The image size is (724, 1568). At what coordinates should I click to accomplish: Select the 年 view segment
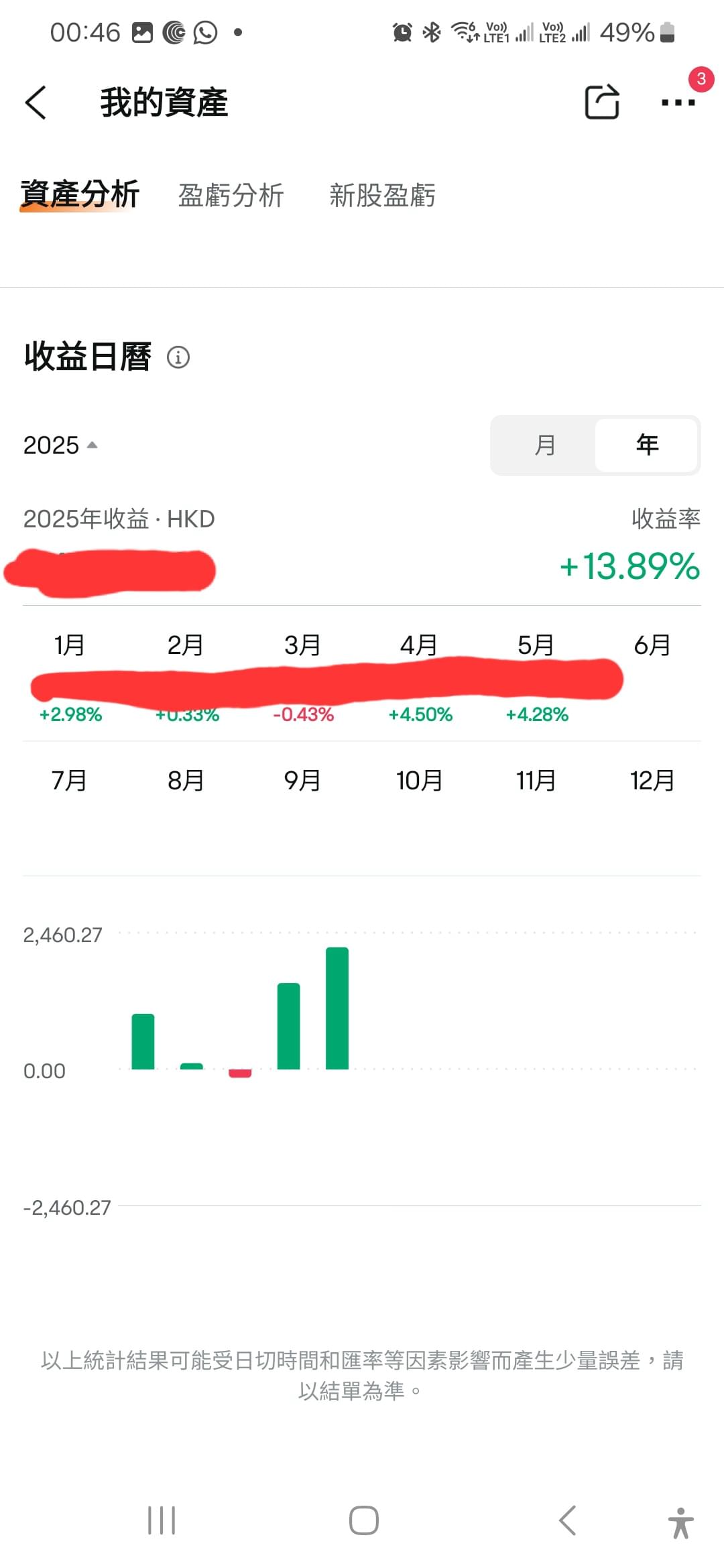click(647, 445)
